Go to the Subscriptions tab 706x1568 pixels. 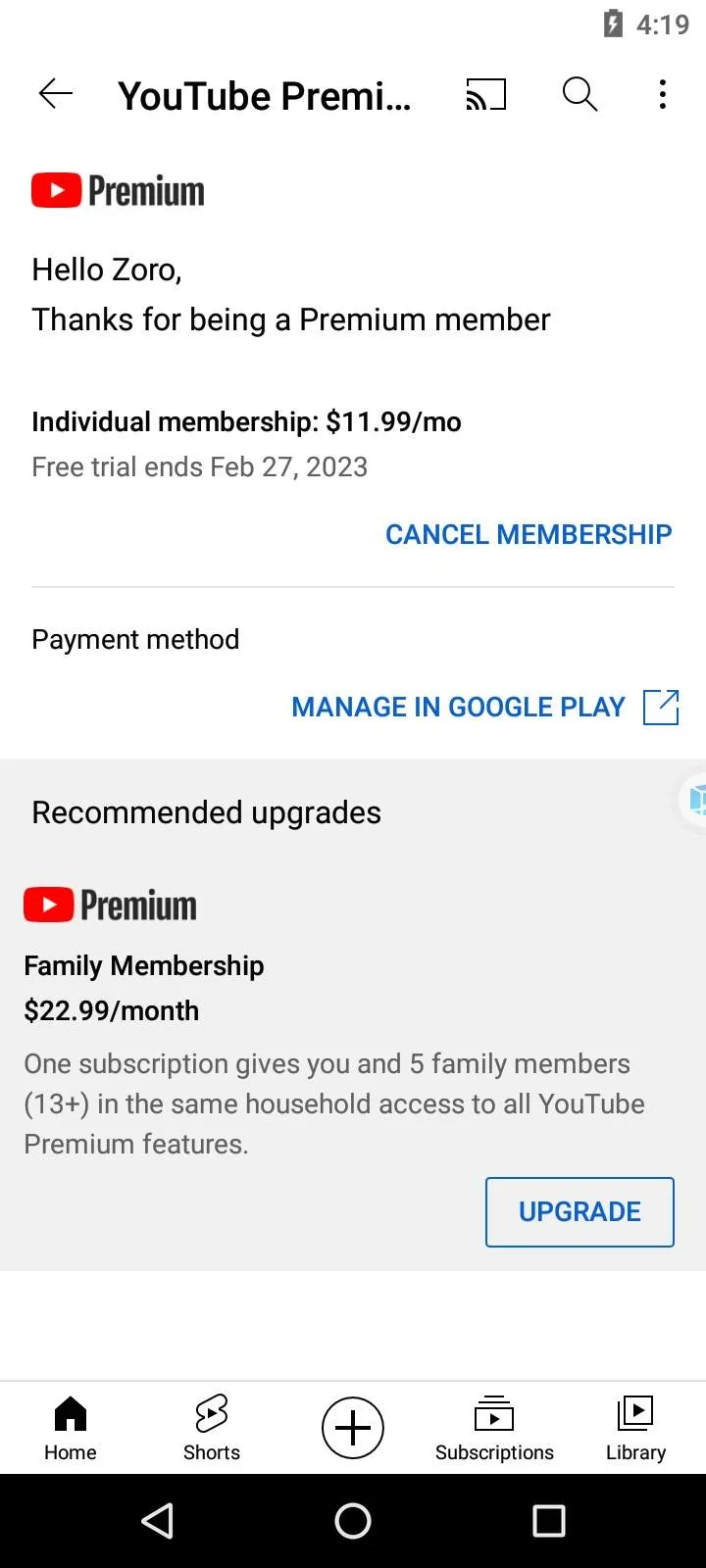pos(494,1428)
